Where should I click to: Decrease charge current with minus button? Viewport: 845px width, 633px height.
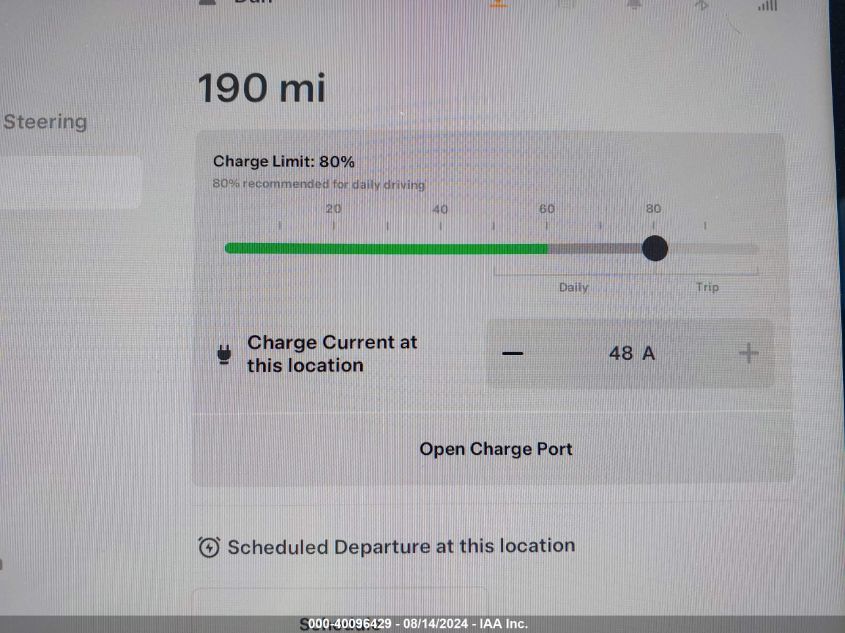pyautogui.click(x=512, y=354)
